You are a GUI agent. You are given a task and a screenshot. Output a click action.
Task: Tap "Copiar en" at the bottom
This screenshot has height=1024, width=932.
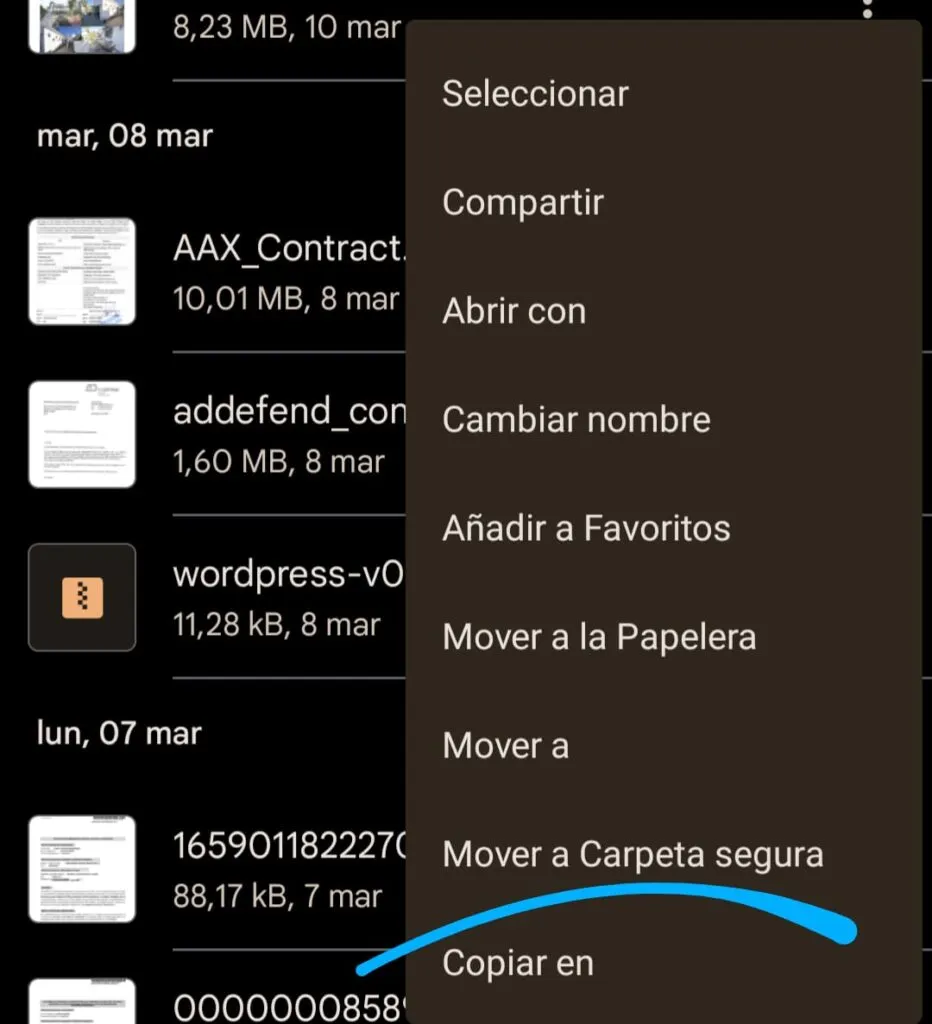click(516, 963)
